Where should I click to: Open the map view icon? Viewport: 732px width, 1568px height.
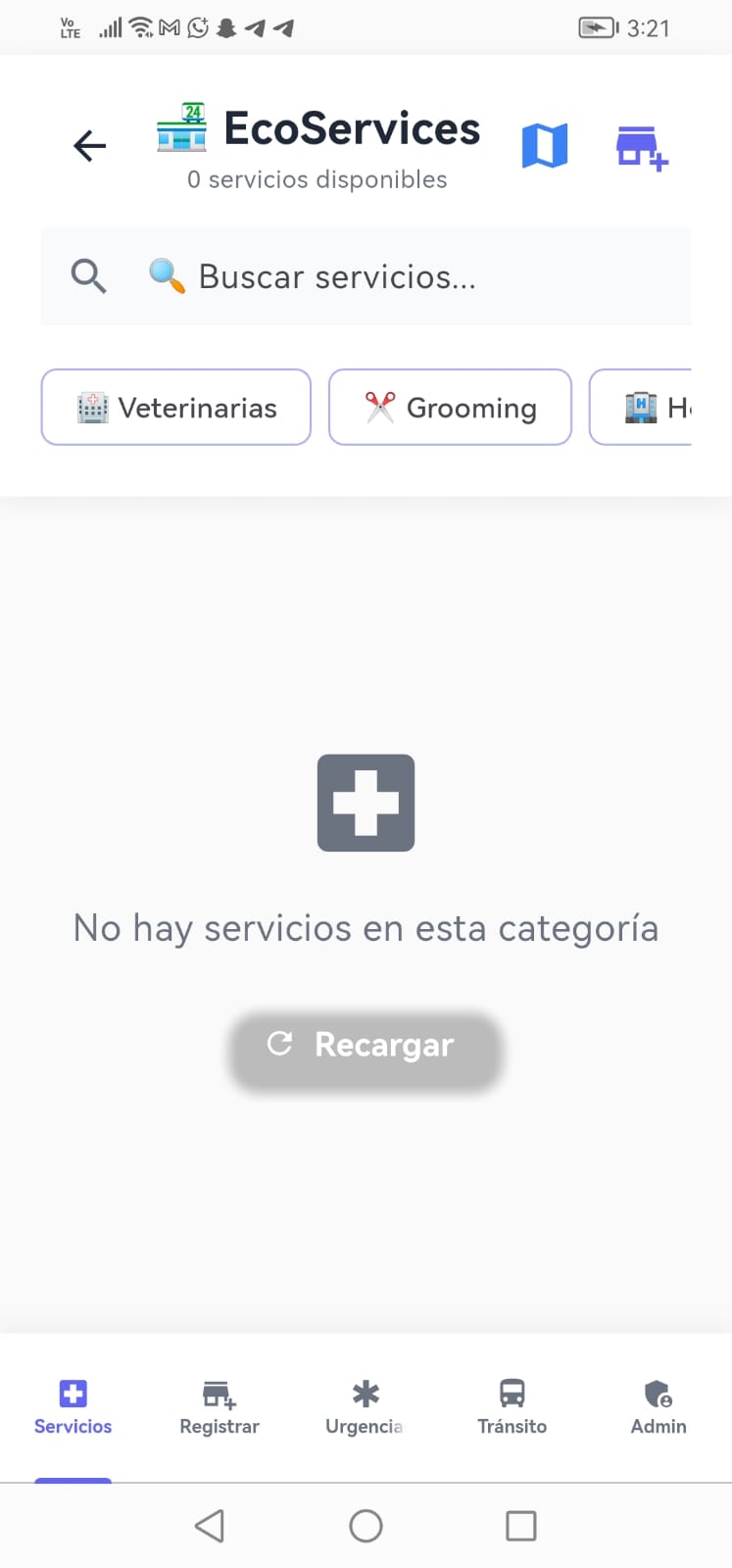click(x=545, y=144)
